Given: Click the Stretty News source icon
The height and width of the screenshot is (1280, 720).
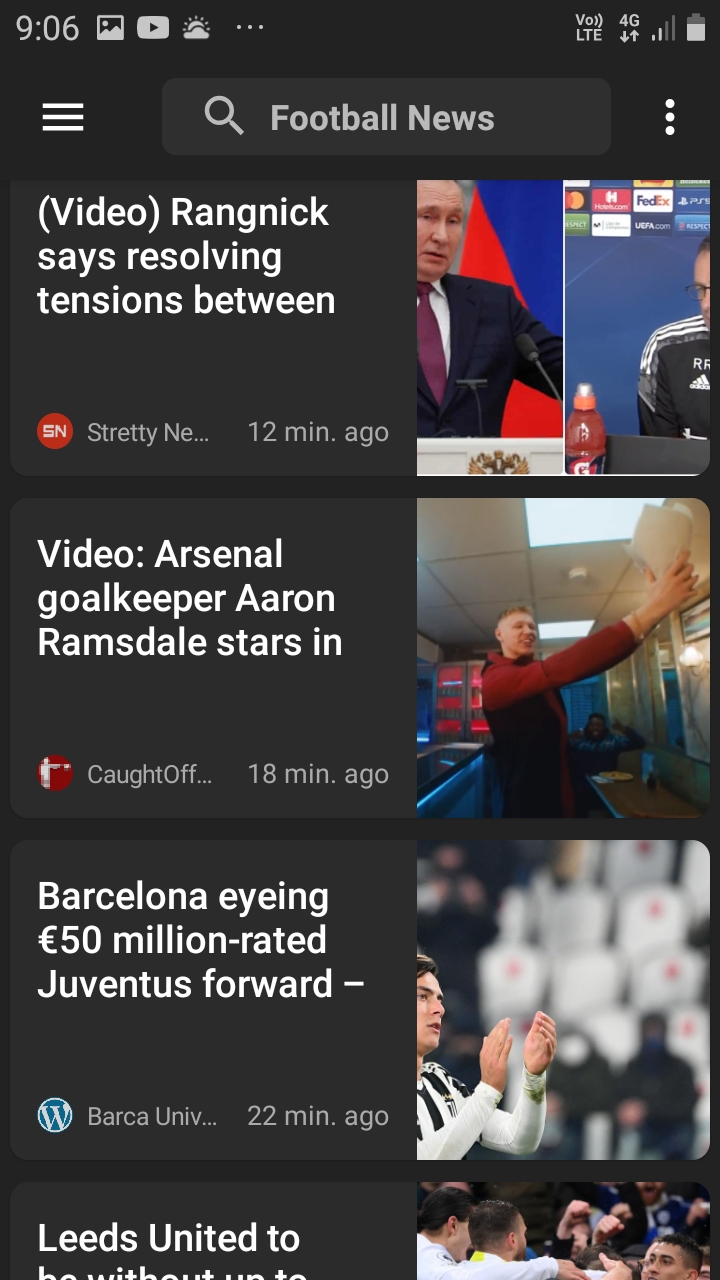Looking at the screenshot, I should [x=54, y=431].
